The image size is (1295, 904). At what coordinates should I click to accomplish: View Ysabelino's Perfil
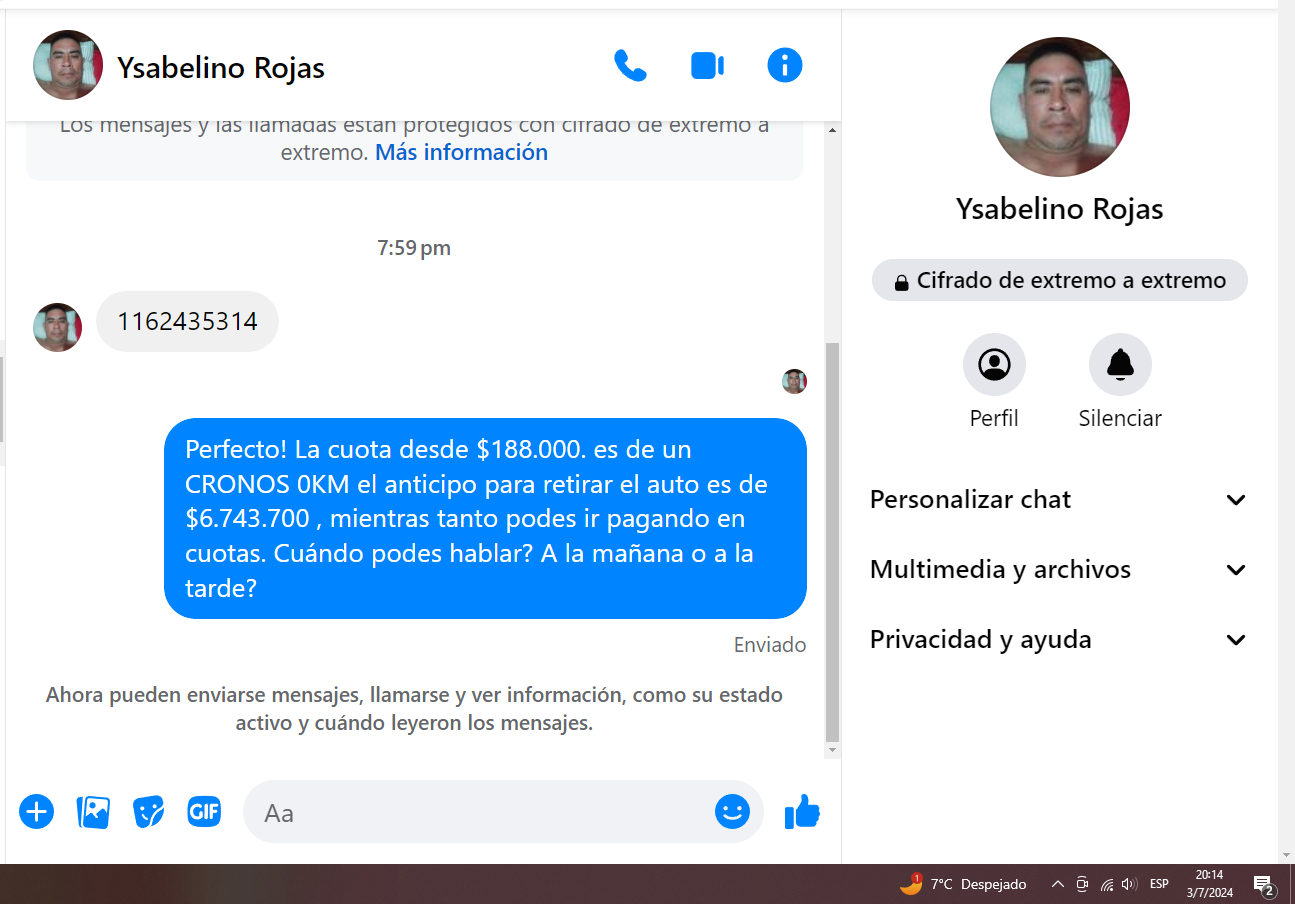click(994, 365)
